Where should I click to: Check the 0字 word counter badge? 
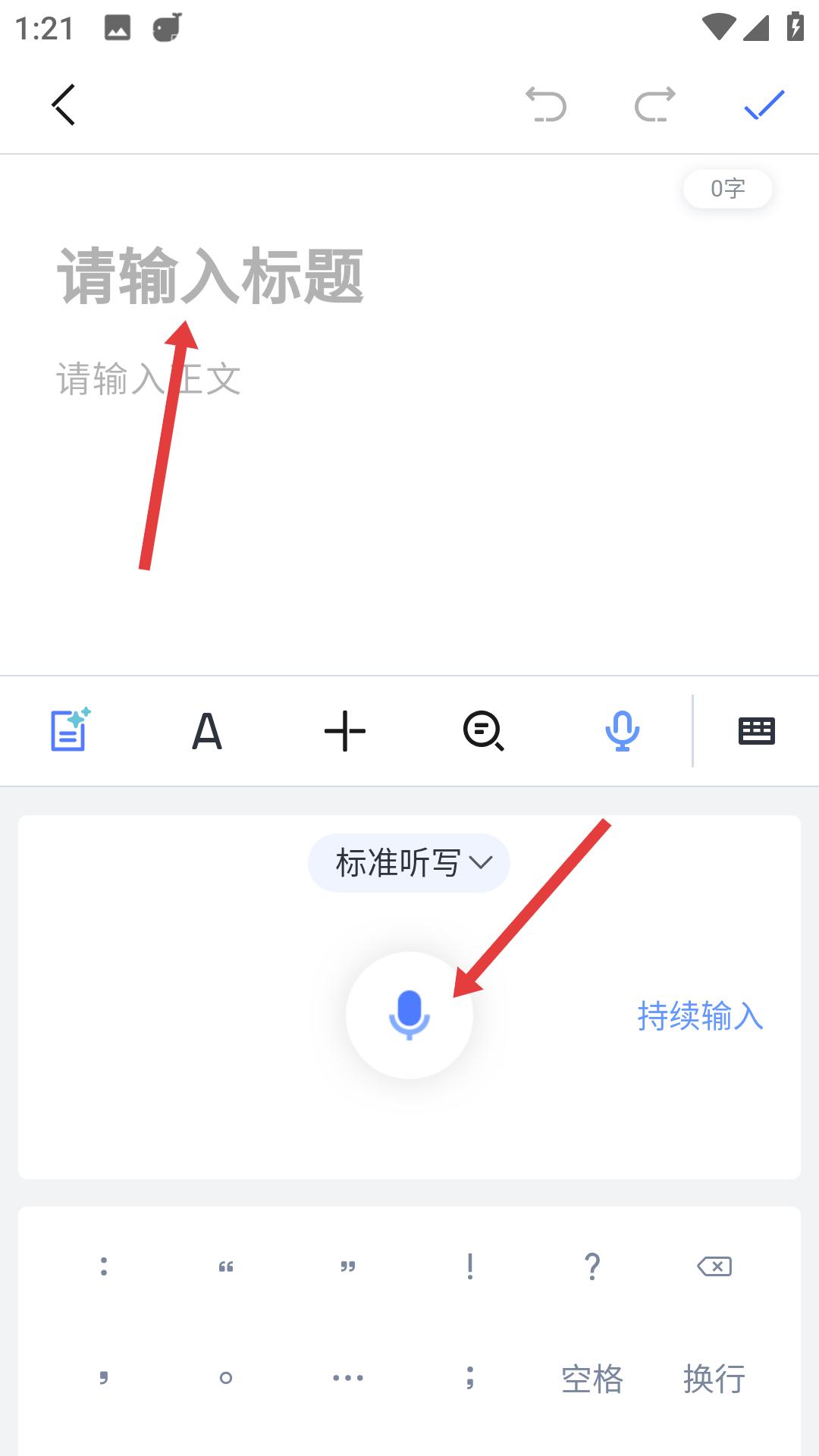(x=726, y=188)
